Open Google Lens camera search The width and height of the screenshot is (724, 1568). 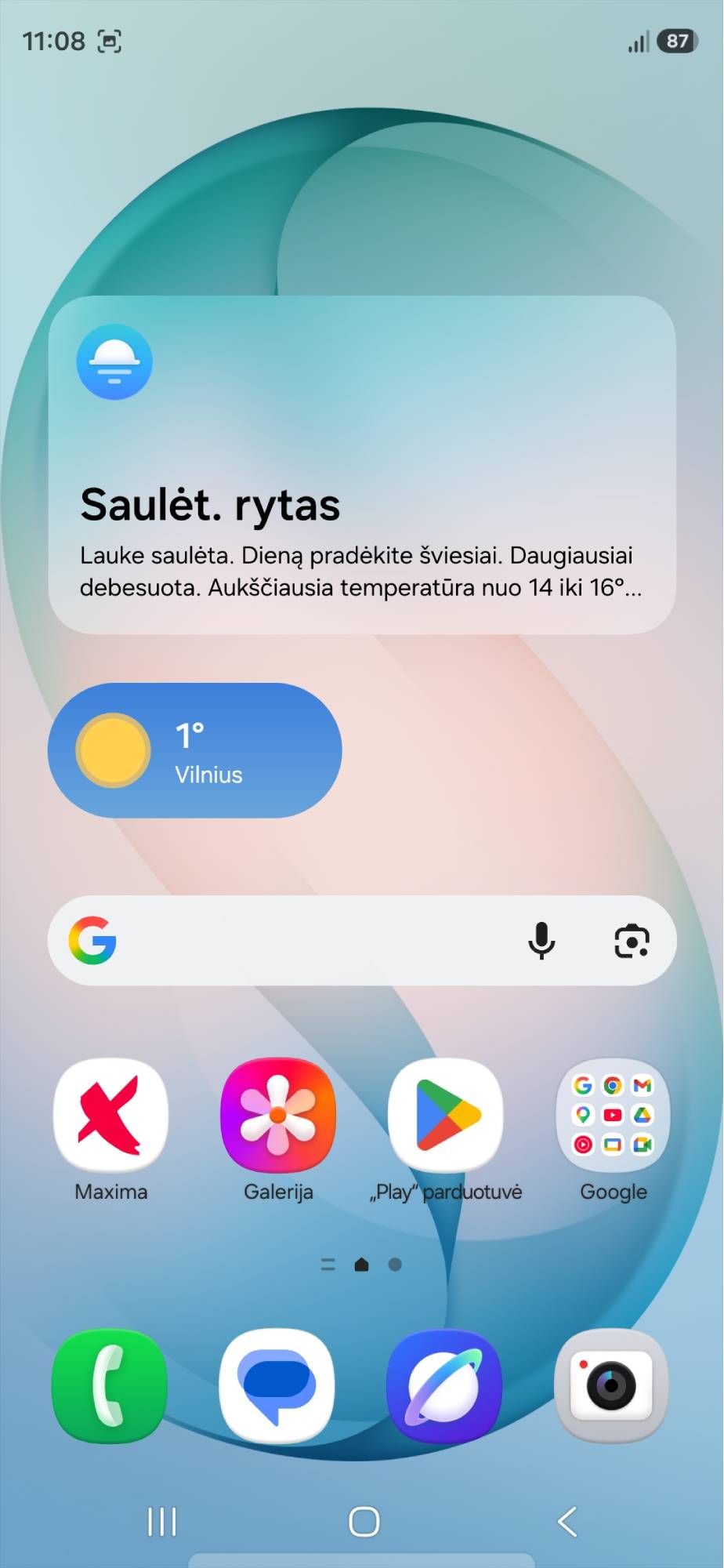(632, 940)
